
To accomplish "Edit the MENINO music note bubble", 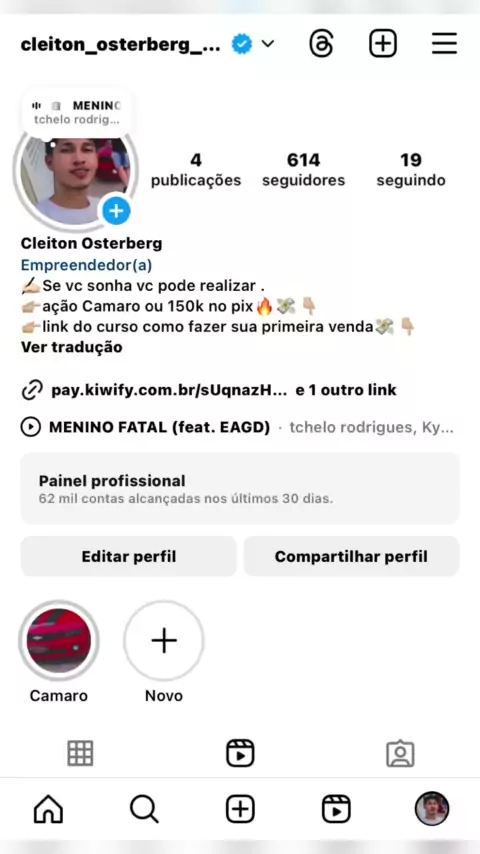I will [76, 112].
